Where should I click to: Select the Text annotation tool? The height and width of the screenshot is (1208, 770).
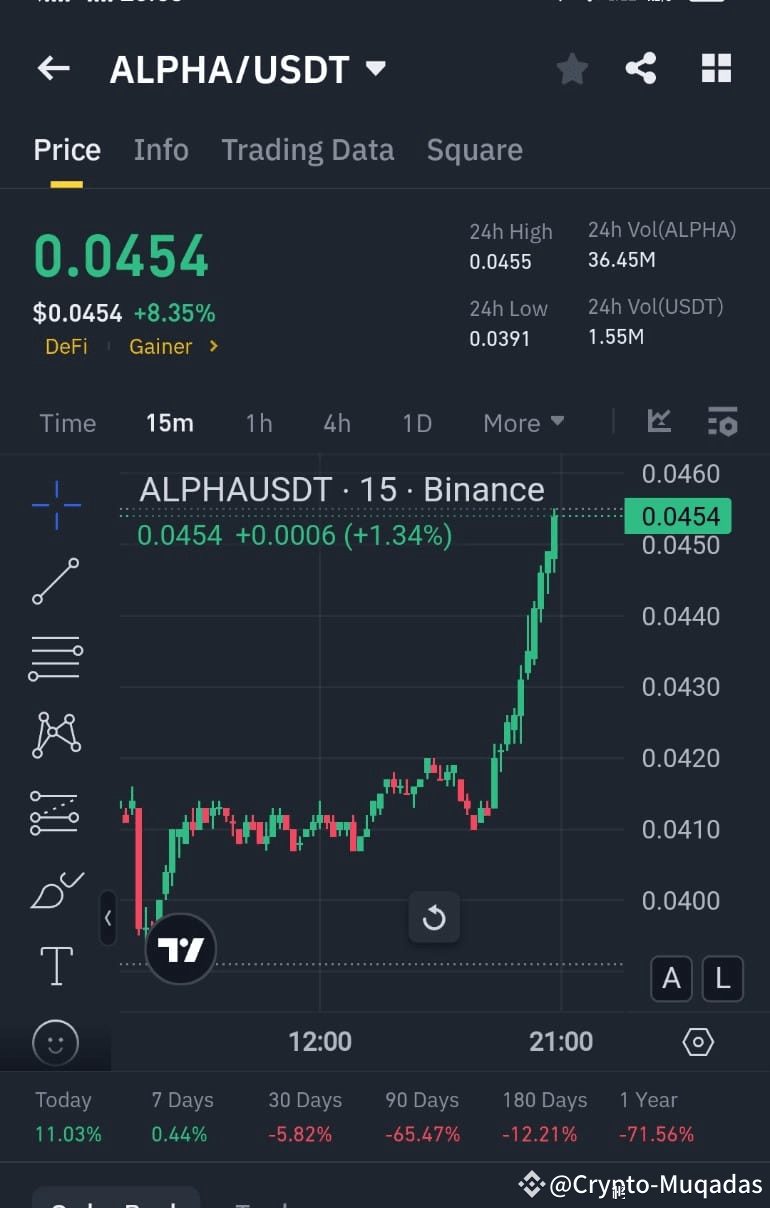[x=55, y=966]
